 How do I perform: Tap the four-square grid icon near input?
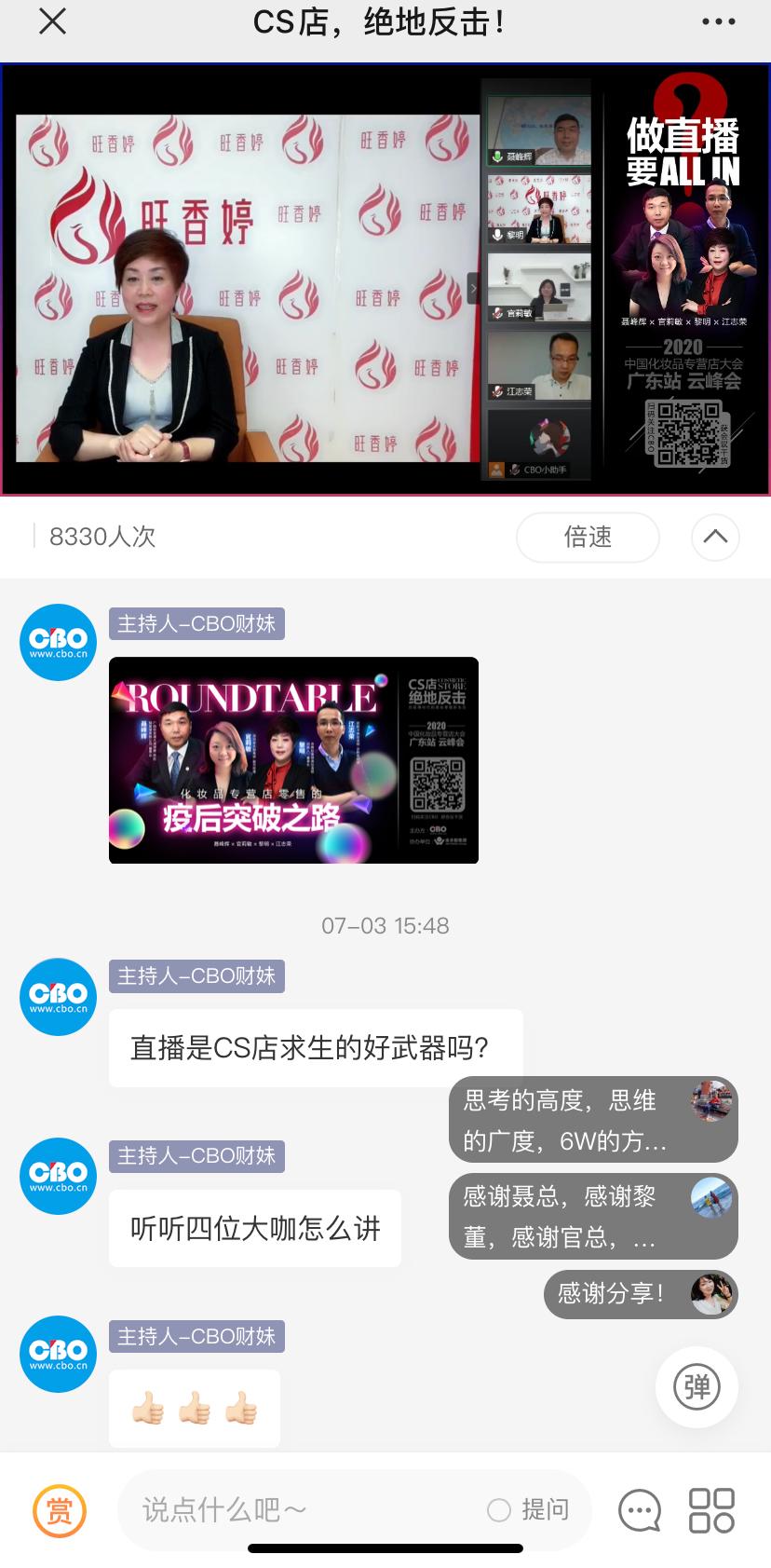[x=710, y=1510]
